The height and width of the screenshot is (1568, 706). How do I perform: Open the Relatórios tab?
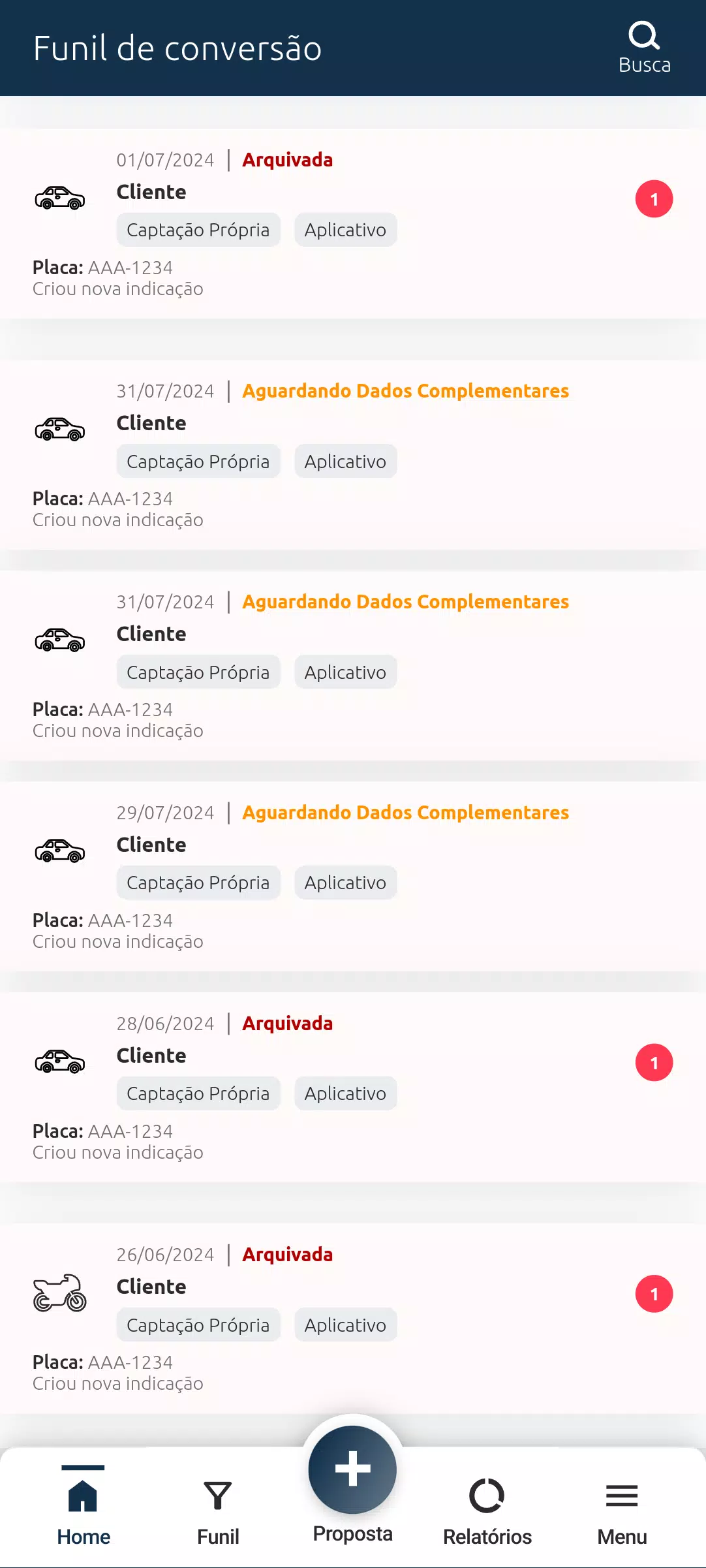(487, 1507)
